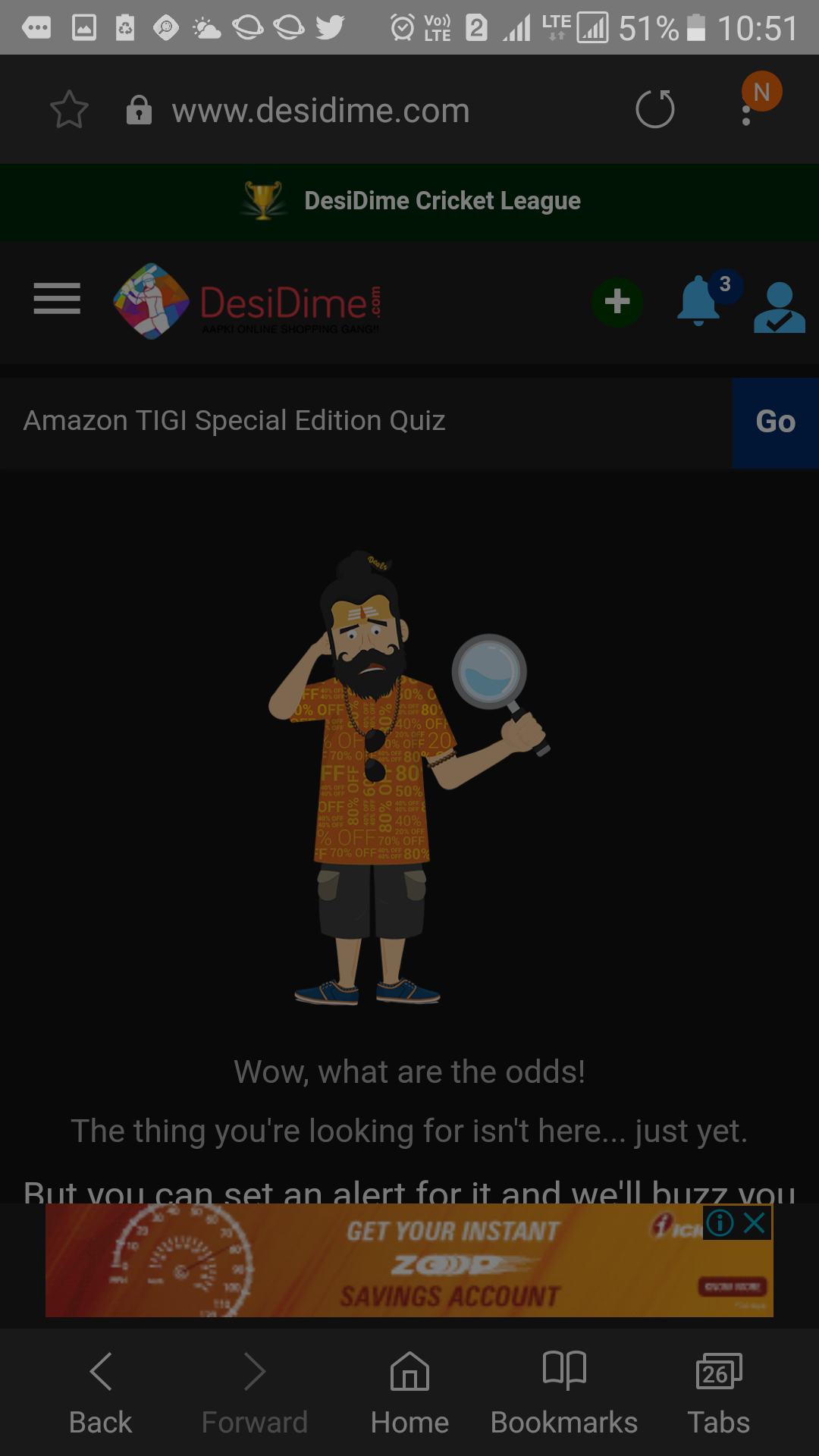Screen dimensions: 819x1456
Task: Tap the address bar URL
Action: (x=320, y=111)
